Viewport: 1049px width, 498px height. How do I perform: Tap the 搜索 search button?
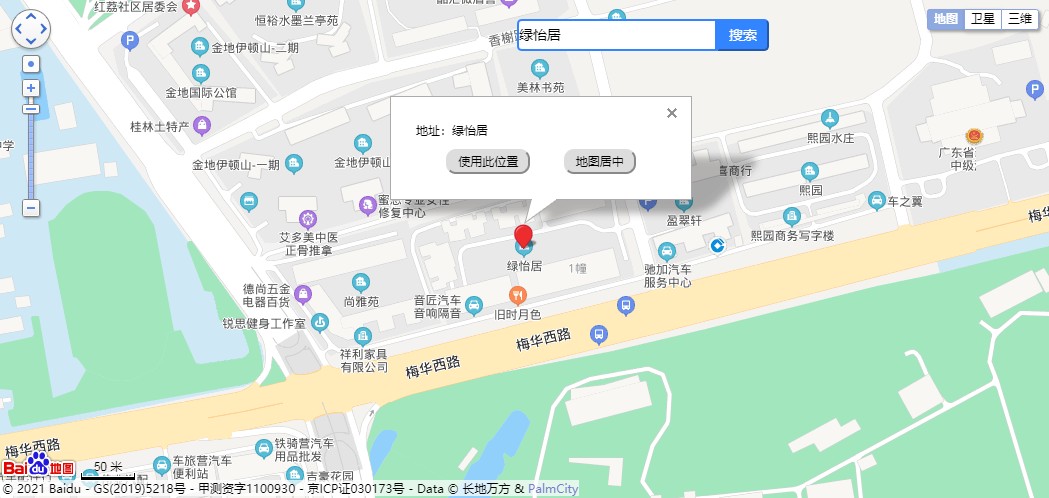pos(742,35)
